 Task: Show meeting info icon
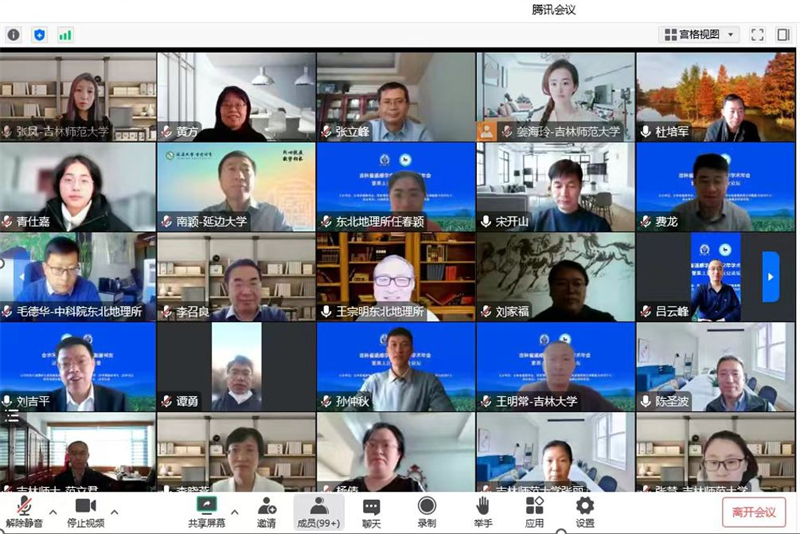click(14, 35)
